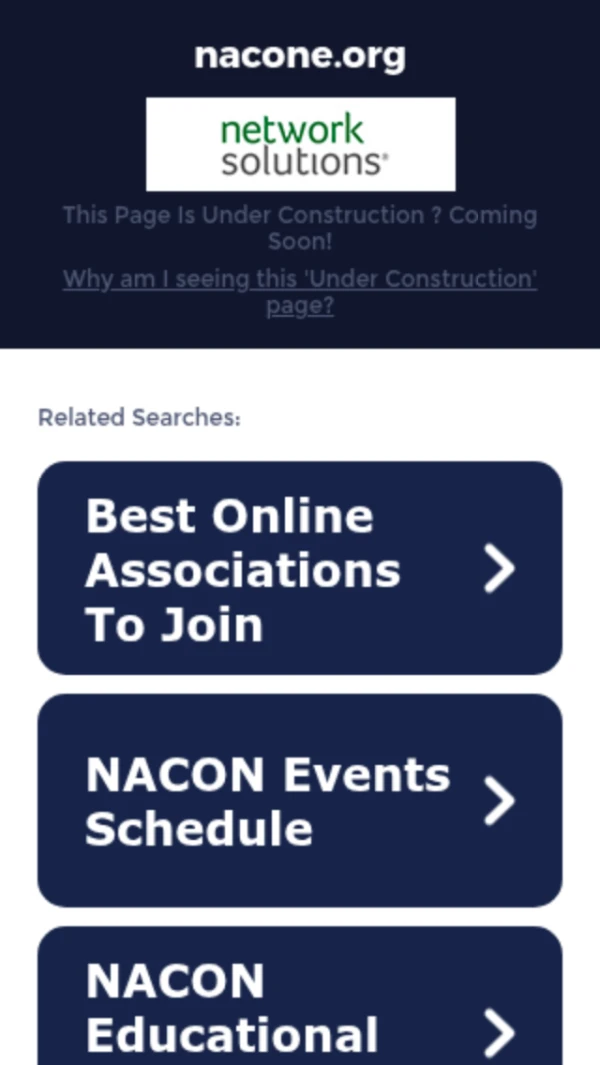Select NACON Events Schedule related search

coord(299,800)
